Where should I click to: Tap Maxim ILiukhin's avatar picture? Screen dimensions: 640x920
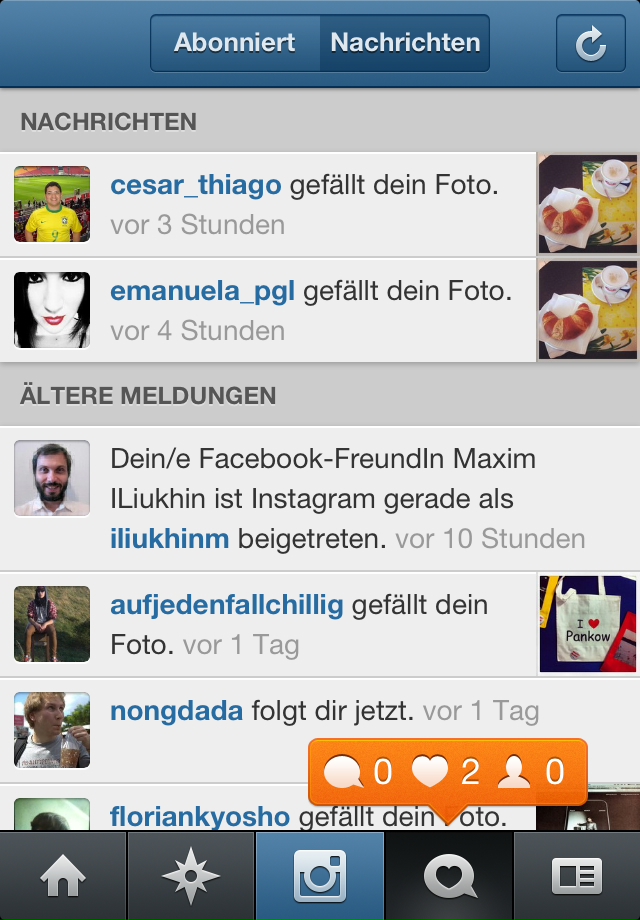[52, 478]
